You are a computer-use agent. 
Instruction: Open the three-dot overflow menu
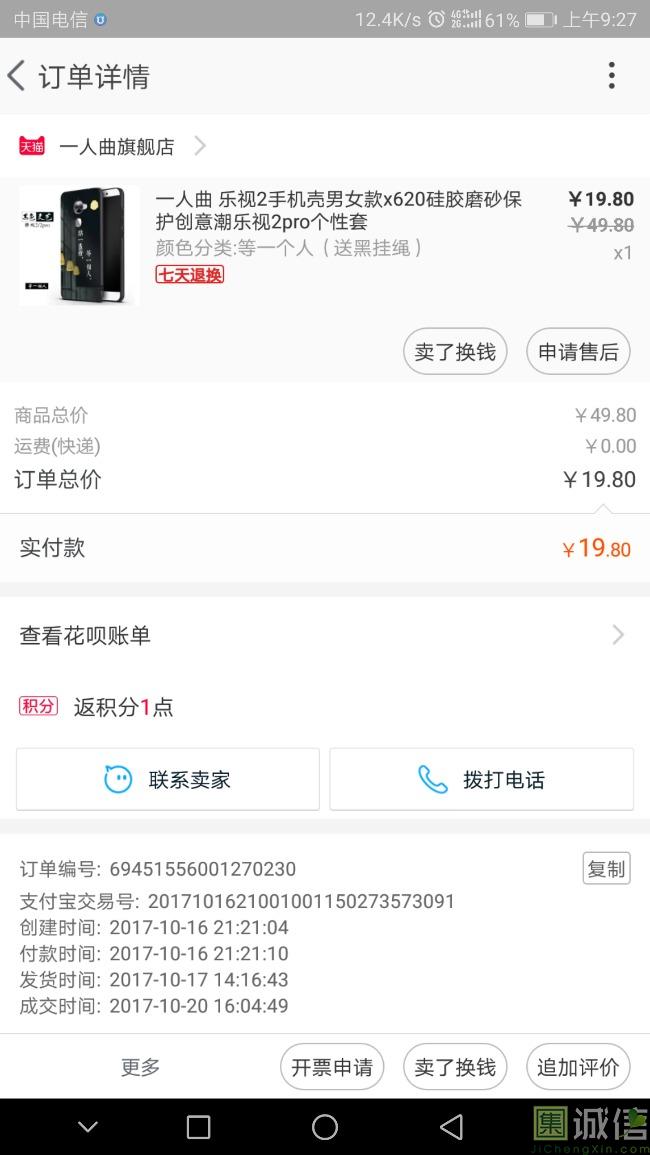(611, 76)
